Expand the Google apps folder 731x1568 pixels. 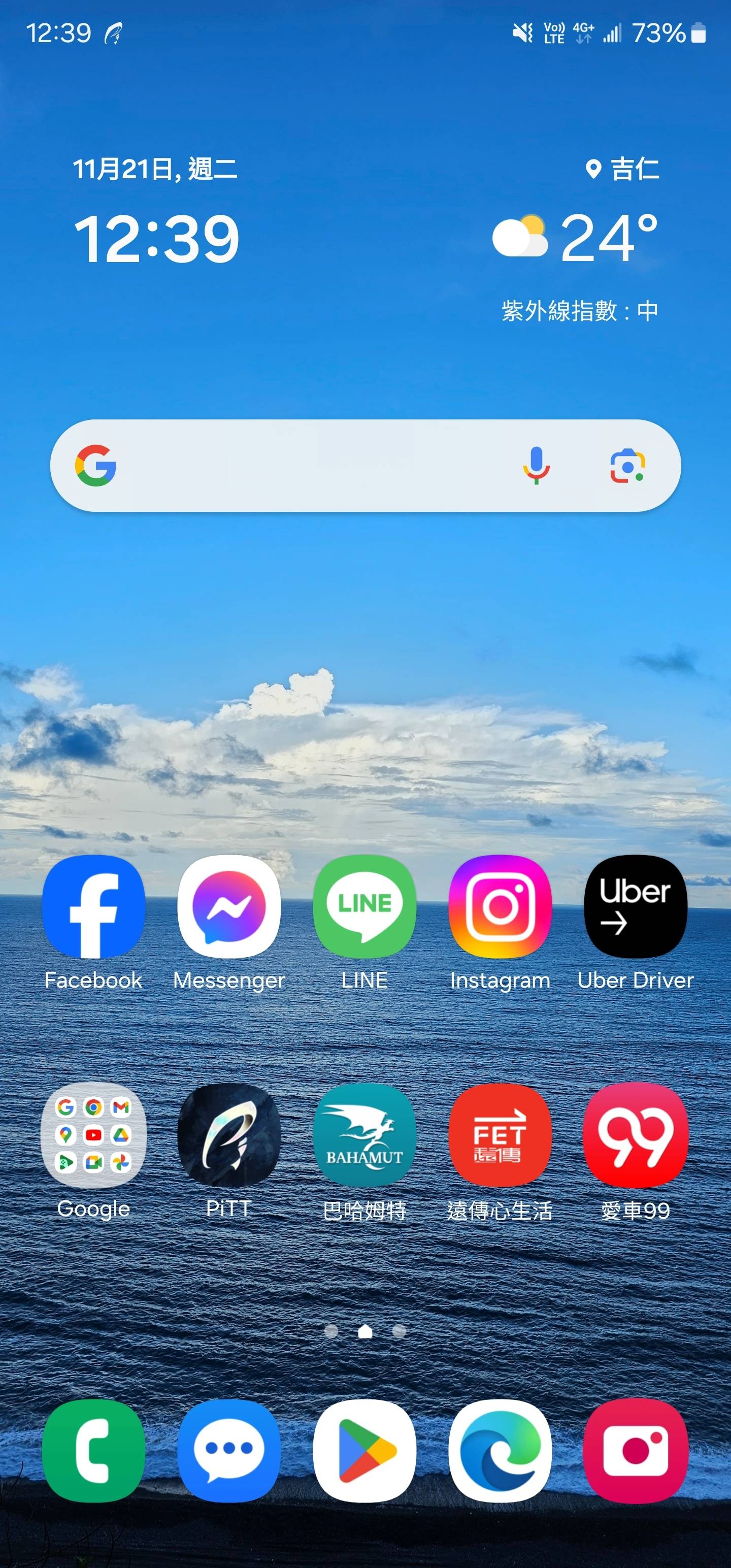[x=93, y=1135]
